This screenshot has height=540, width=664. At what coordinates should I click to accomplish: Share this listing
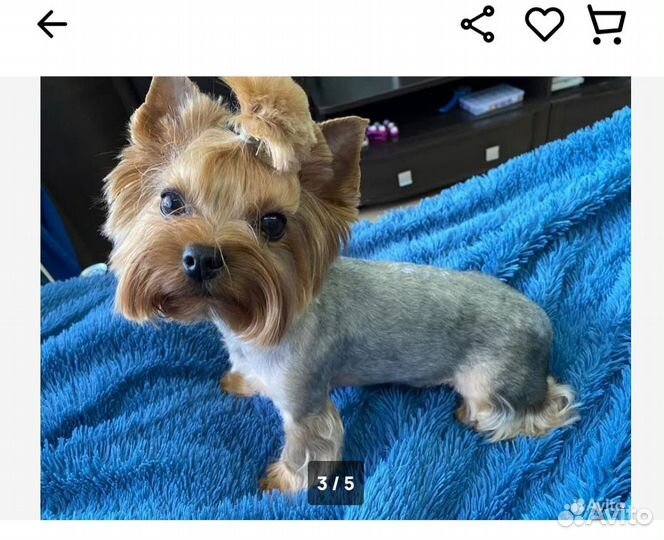[x=478, y=25]
